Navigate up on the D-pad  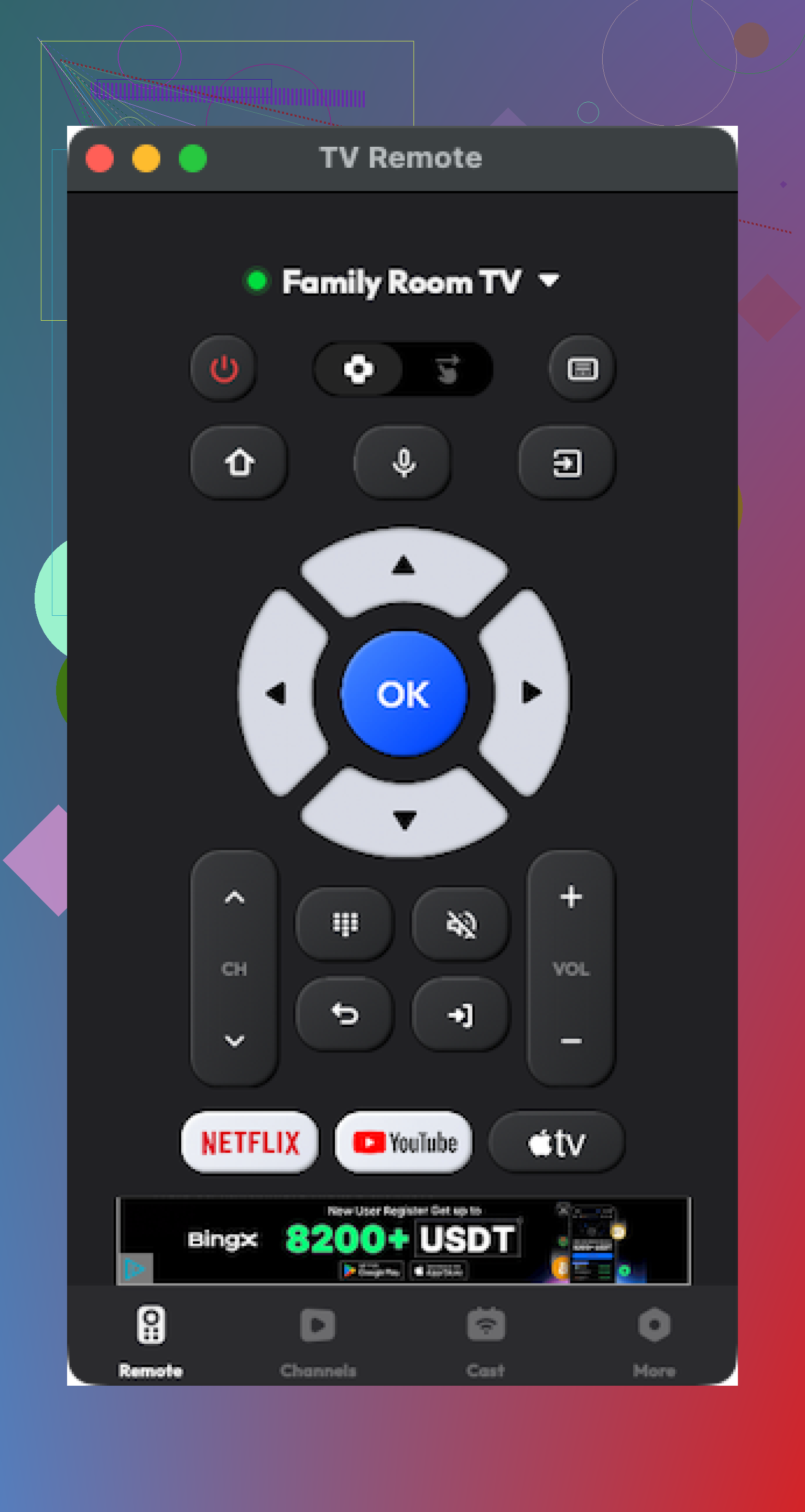point(404,567)
